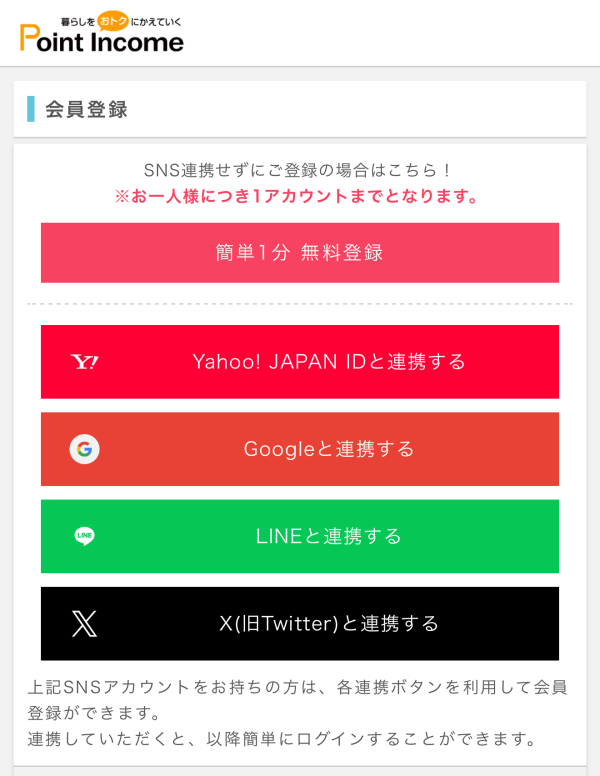This screenshot has height=776, width=600.
Task: Select X(旧Twitter)と連携する
Action: tap(299, 624)
